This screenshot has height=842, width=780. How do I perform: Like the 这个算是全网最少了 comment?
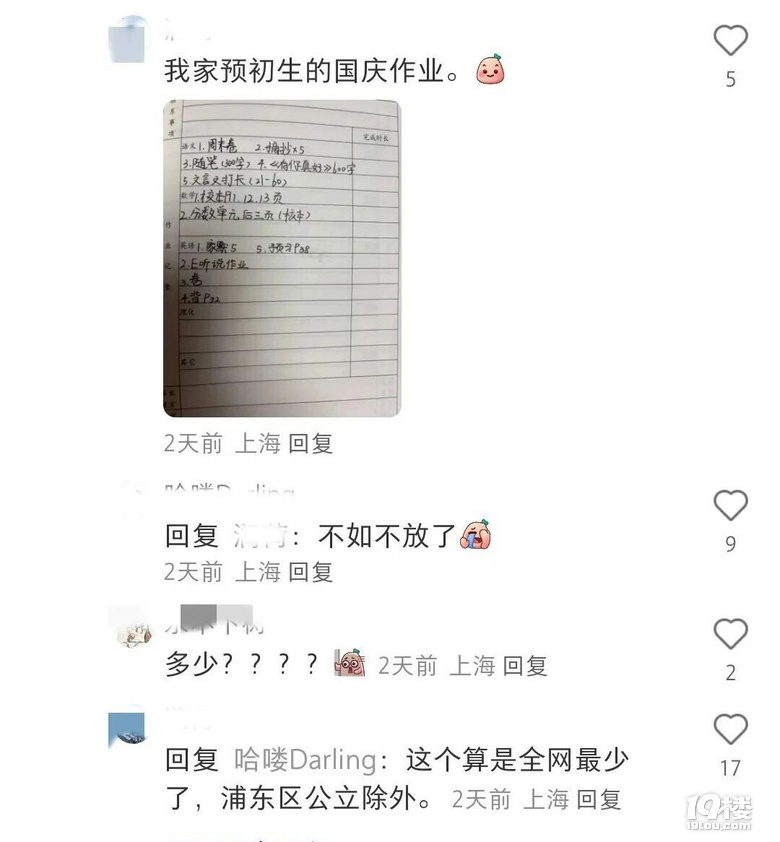(730, 729)
